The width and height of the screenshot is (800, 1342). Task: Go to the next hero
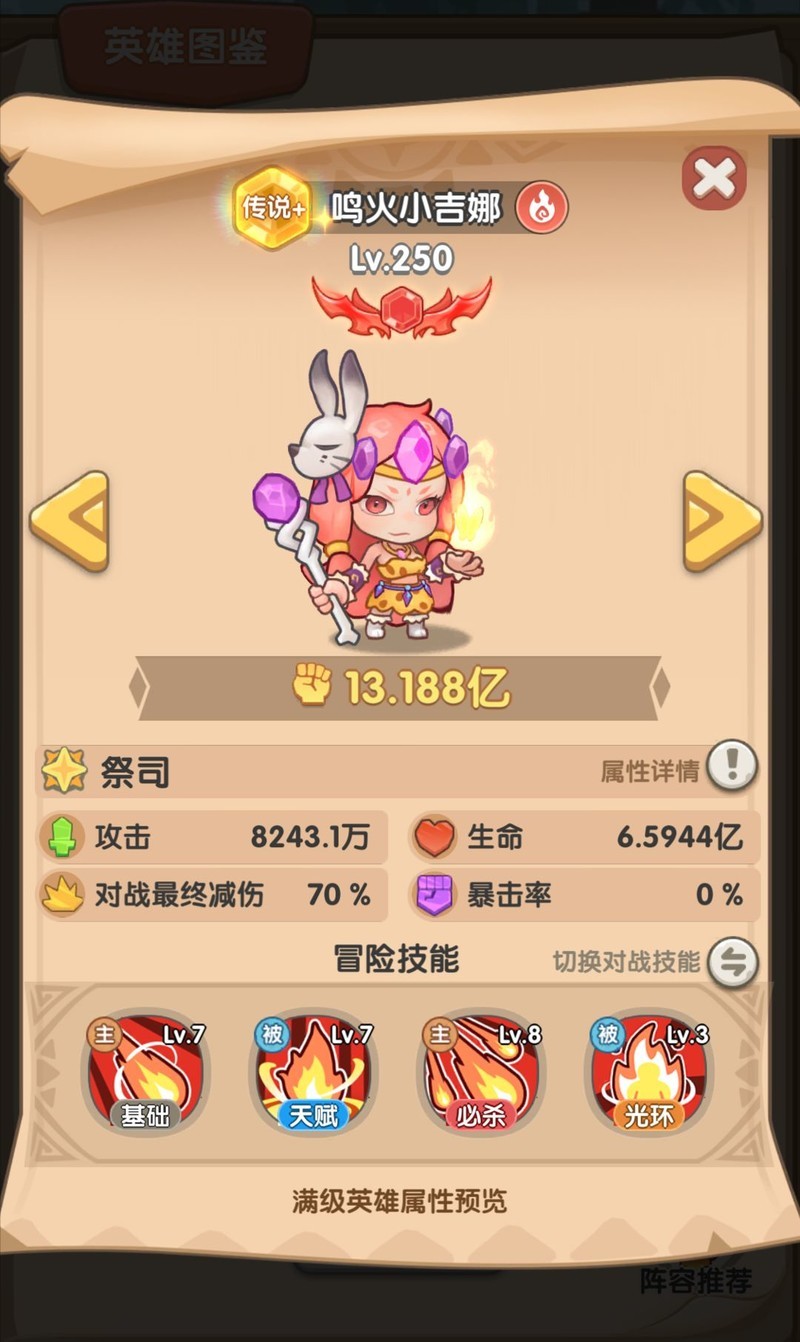722,521
